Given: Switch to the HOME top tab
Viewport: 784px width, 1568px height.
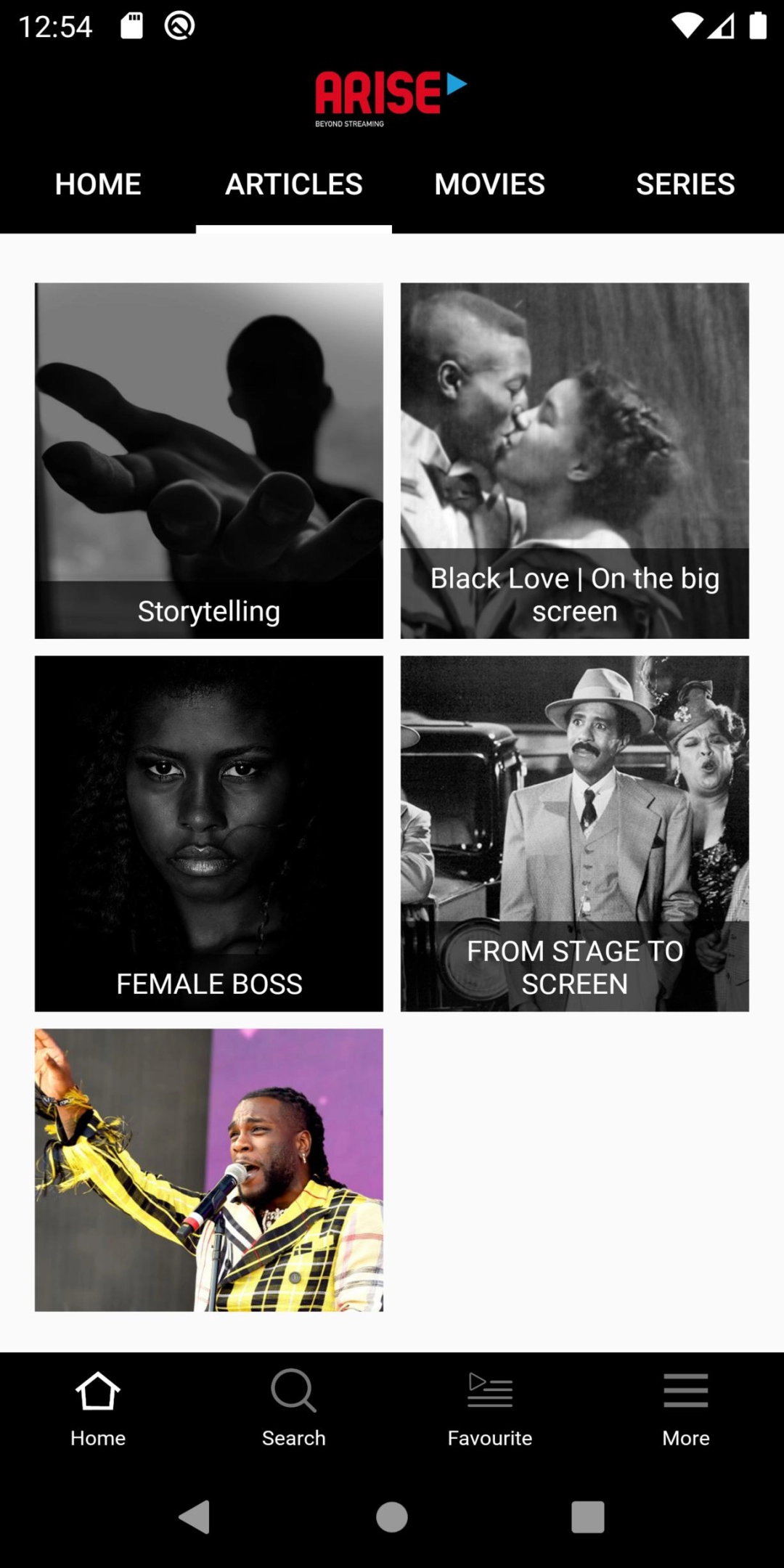Looking at the screenshot, I should click(x=98, y=184).
